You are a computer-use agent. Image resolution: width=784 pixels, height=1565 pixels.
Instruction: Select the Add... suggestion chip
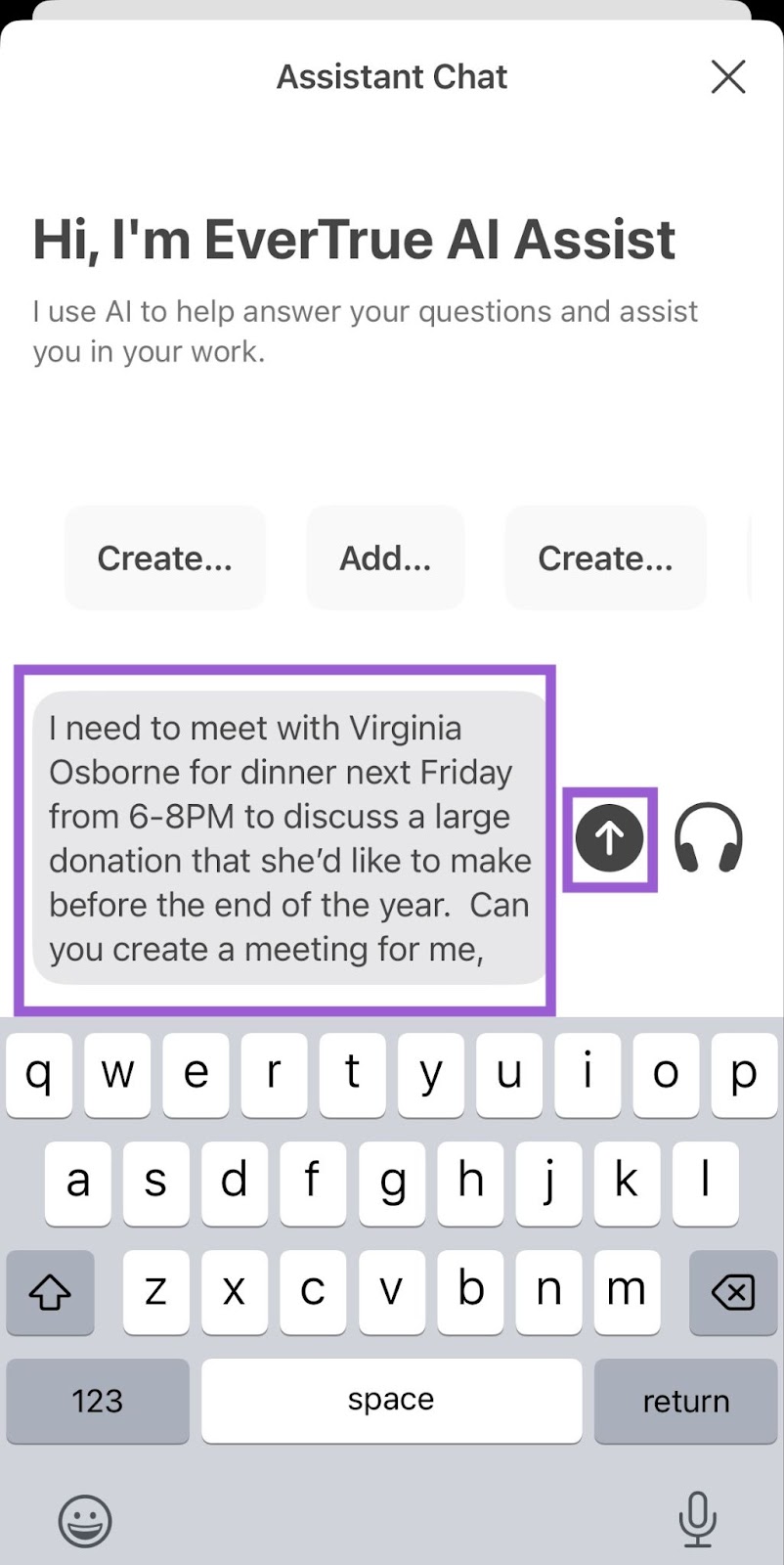pos(385,558)
